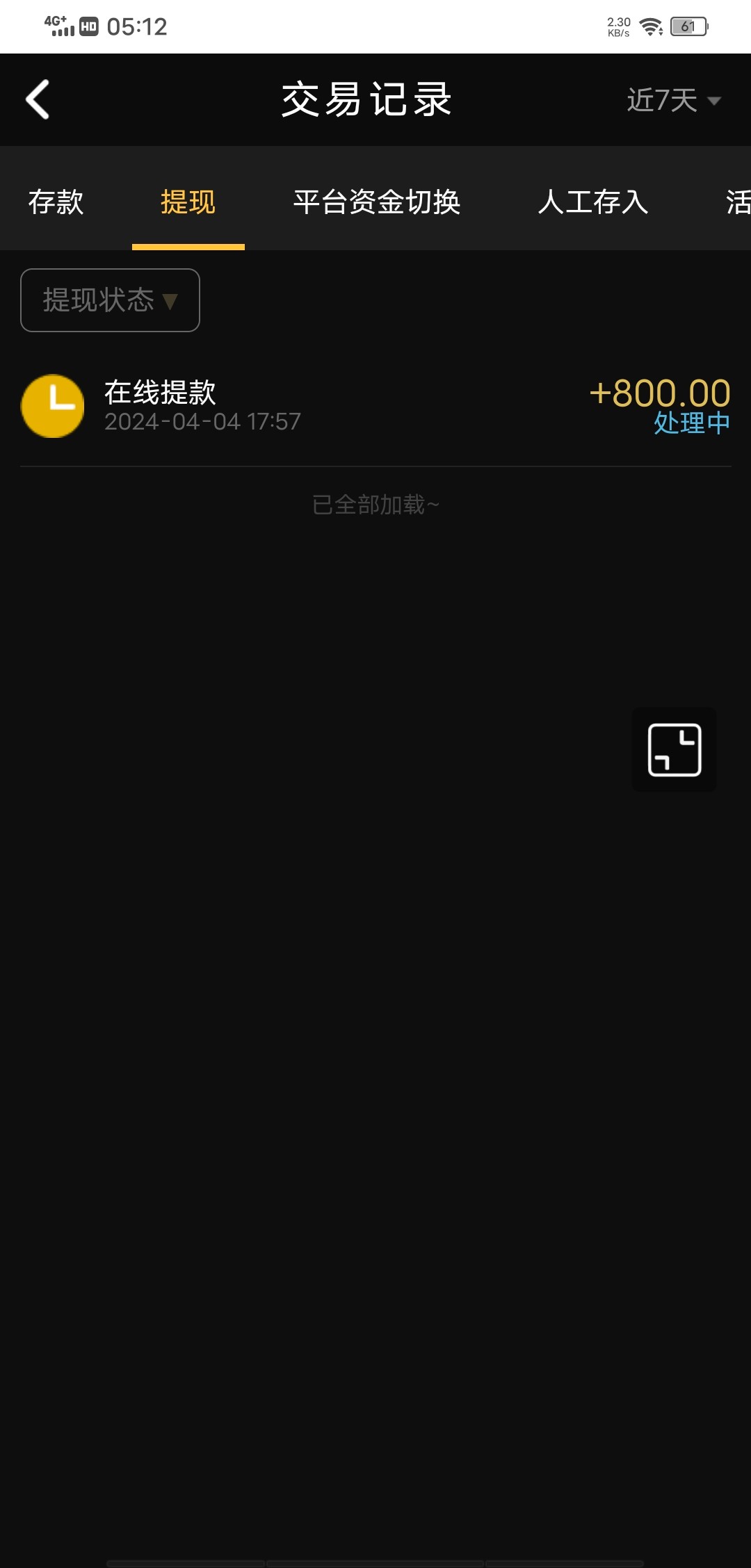
Task: Tap the triangle arrow inside 提现状态 button
Action: (170, 302)
